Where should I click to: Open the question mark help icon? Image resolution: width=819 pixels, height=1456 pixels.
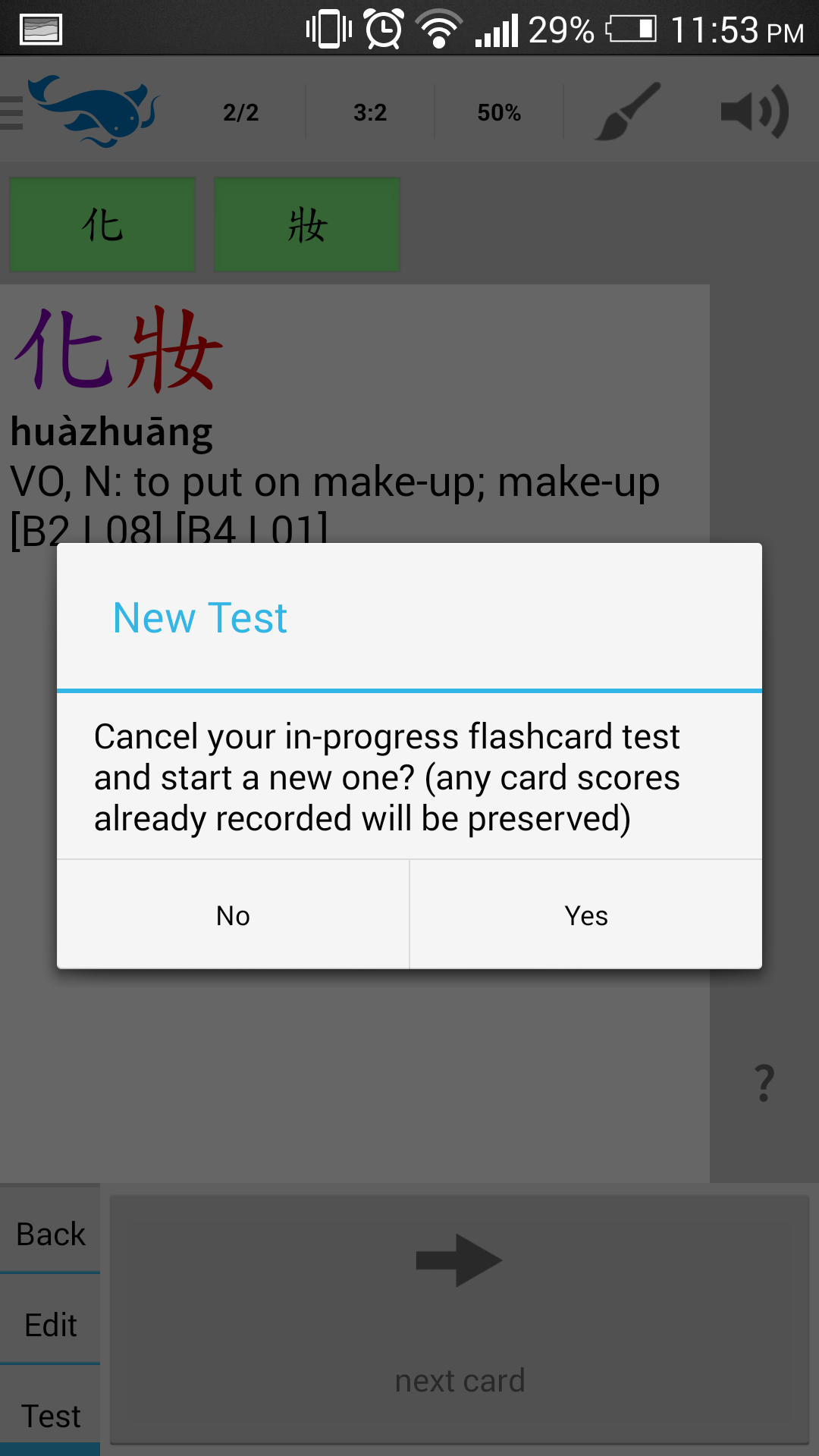pyautogui.click(x=764, y=1083)
